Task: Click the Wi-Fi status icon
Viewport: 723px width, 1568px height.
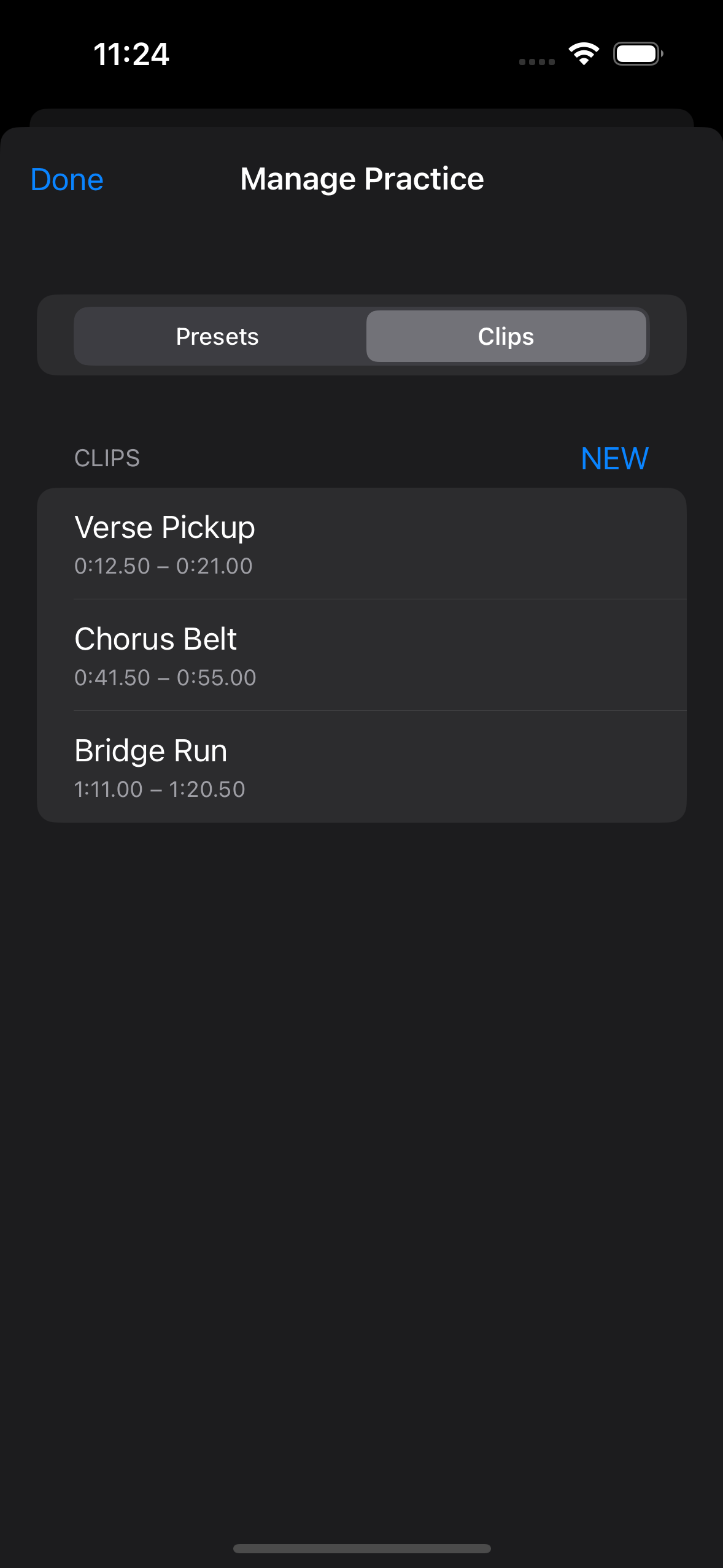Action: click(582, 54)
